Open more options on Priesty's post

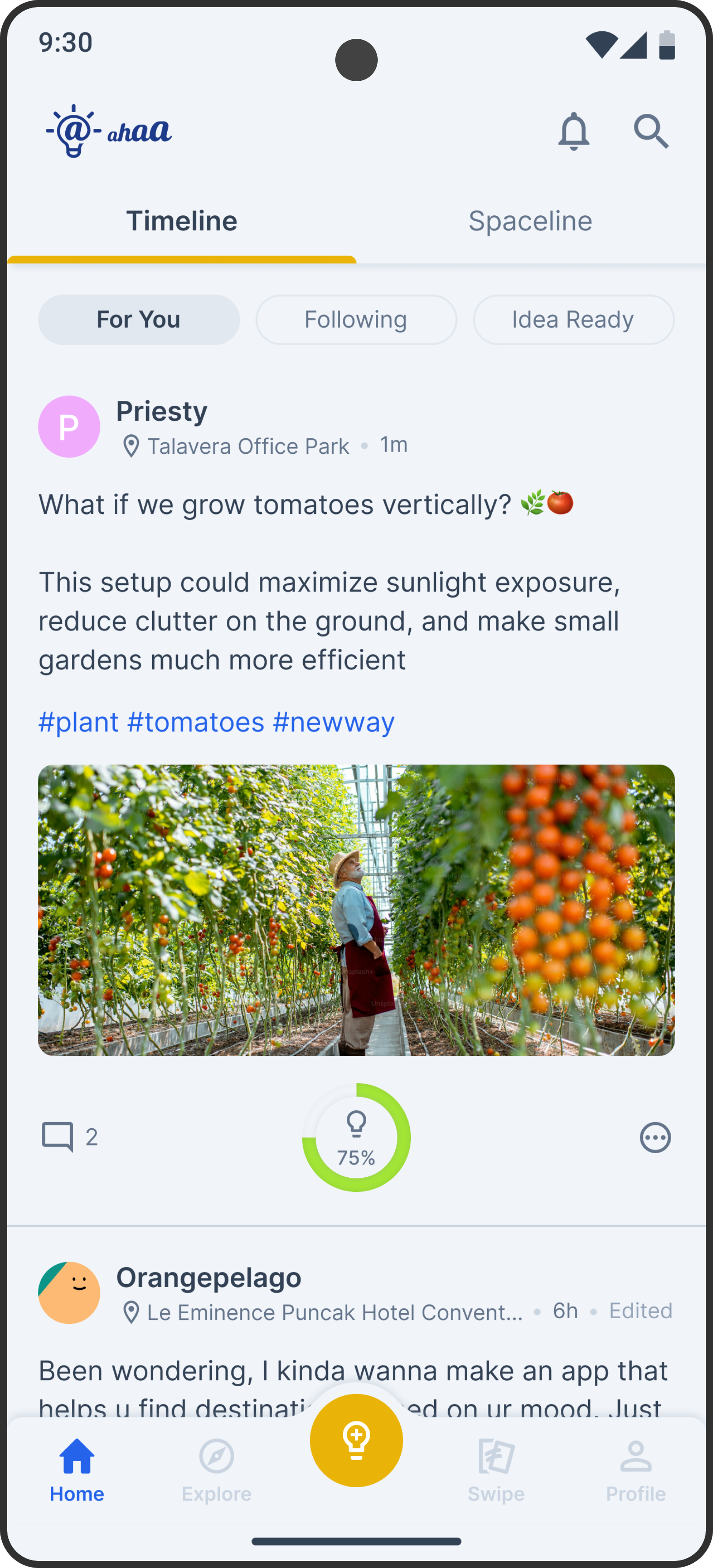[655, 1137]
